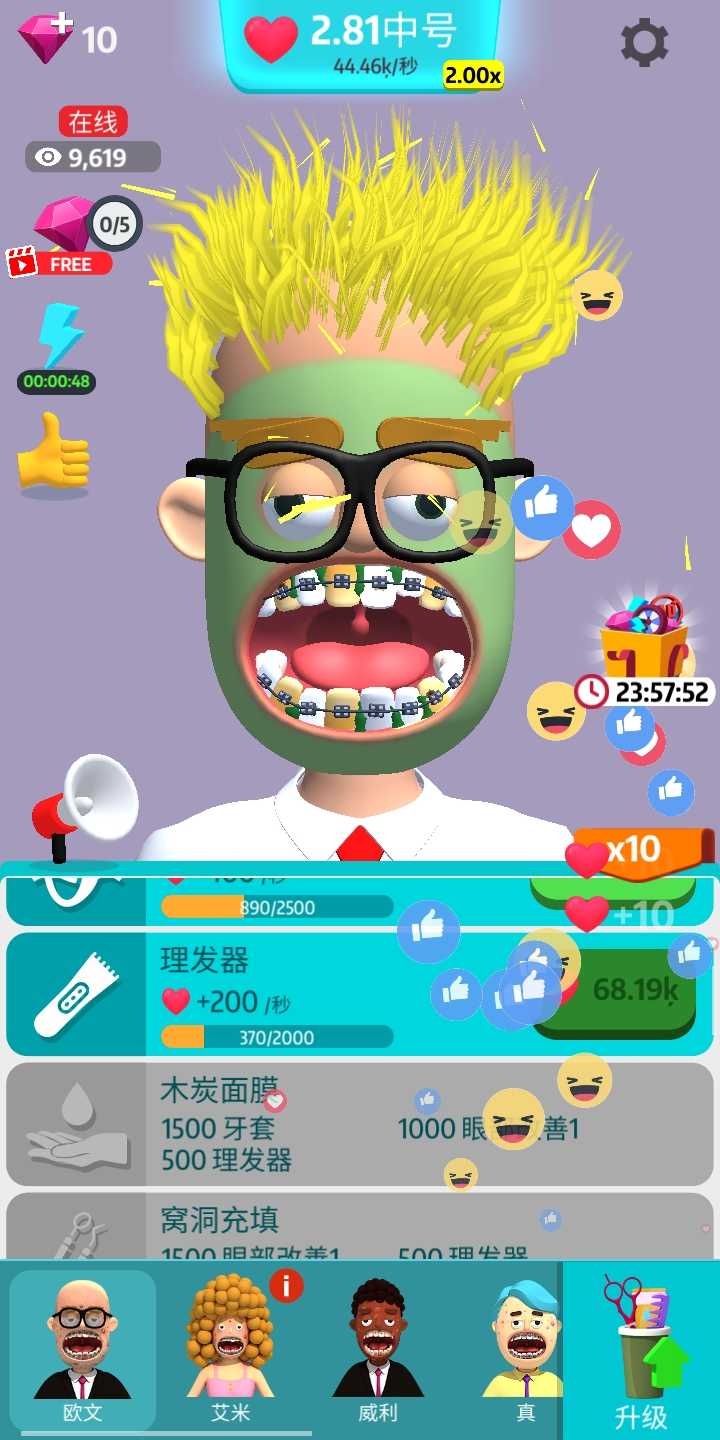Viewport: 720px width, 1440px height.
Task: Open the 升级 upgrade panel
Action: (641, 1350)
